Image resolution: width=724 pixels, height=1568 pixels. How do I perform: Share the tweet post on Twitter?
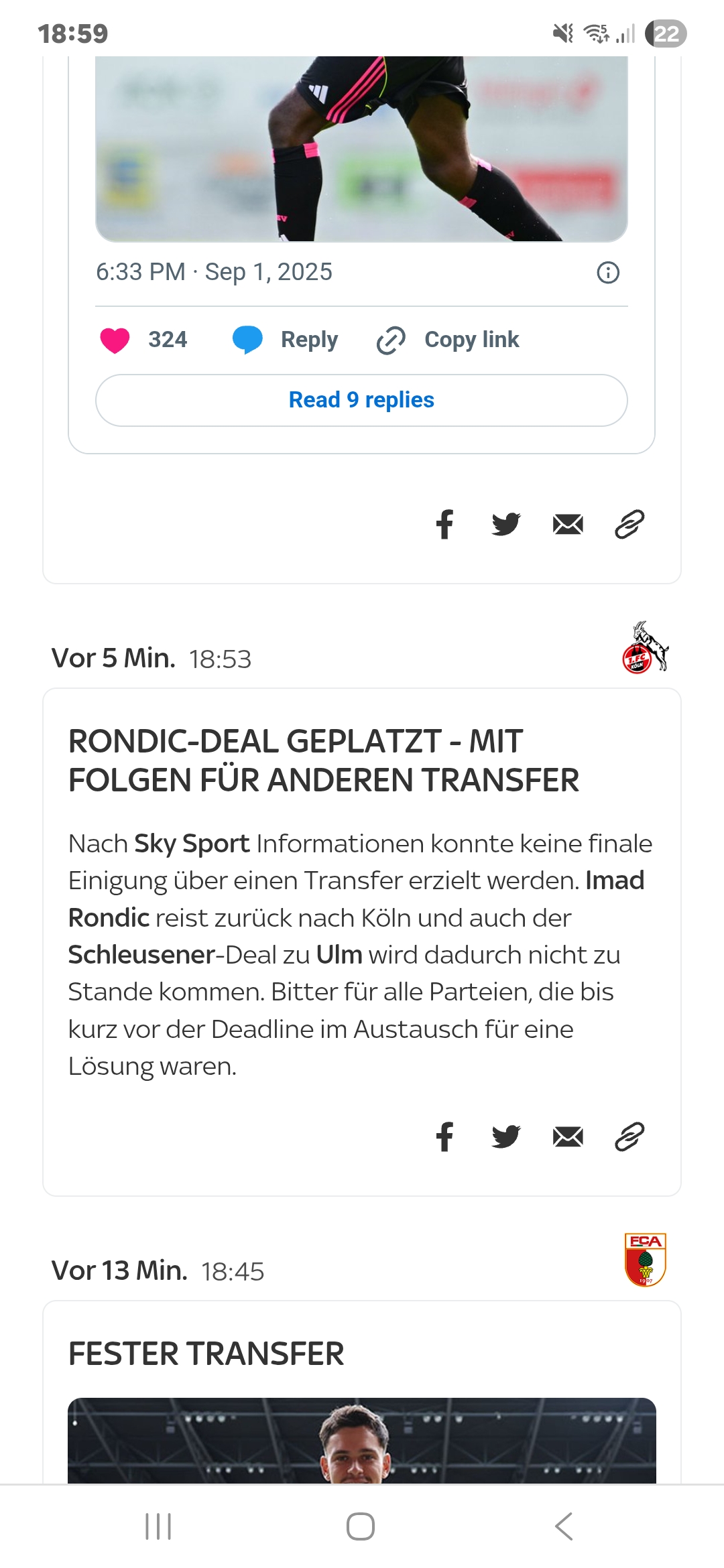506,524
